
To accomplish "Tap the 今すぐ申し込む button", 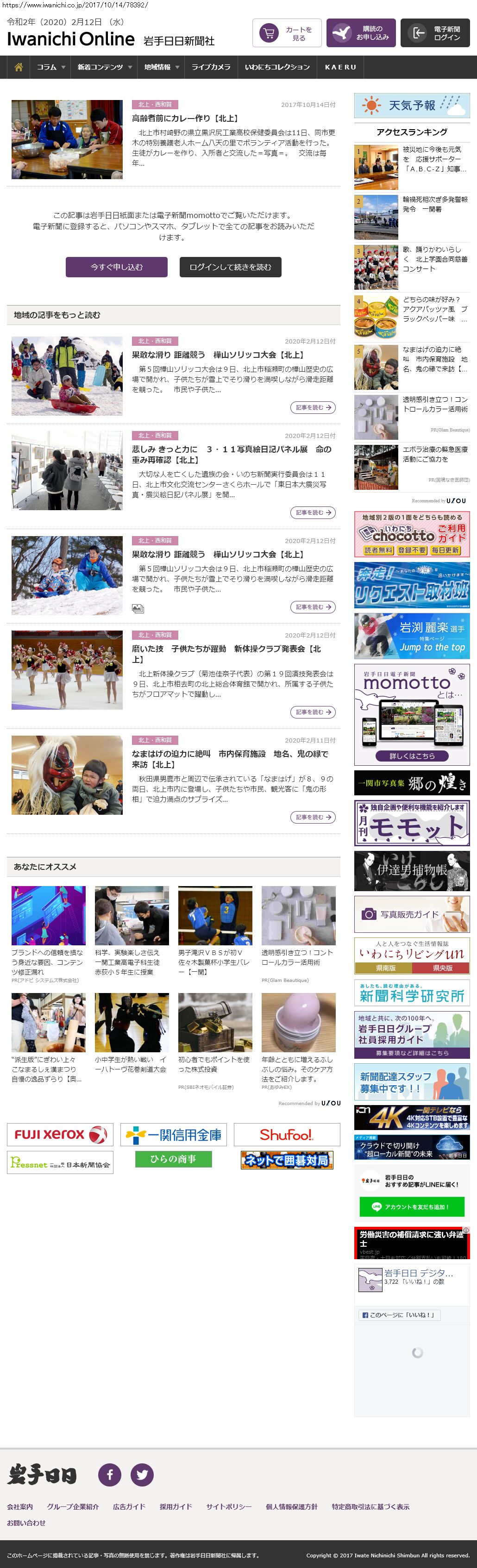I will click(x=116, y=267).
